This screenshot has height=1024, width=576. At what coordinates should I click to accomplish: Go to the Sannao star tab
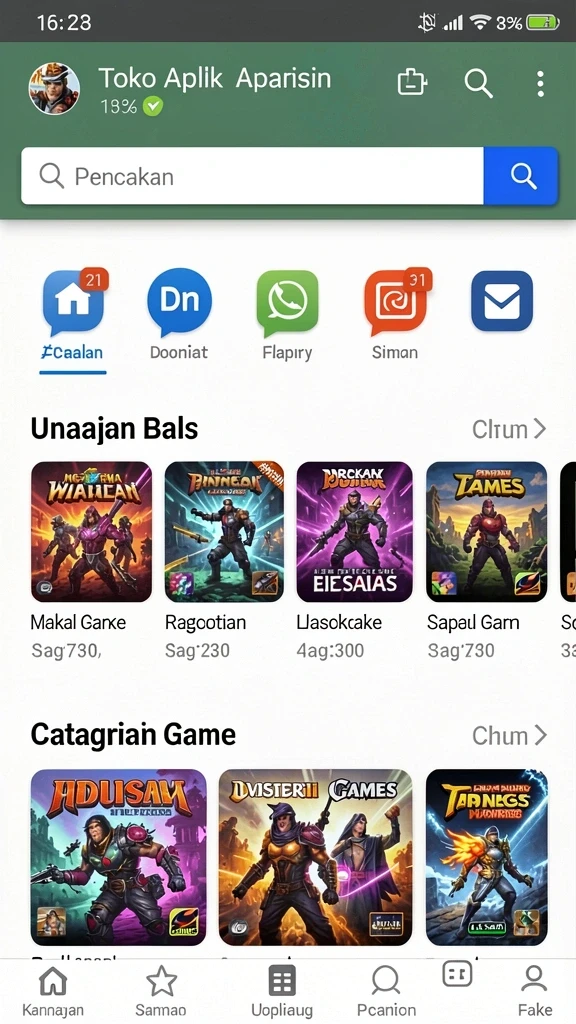tap(161, 991)
